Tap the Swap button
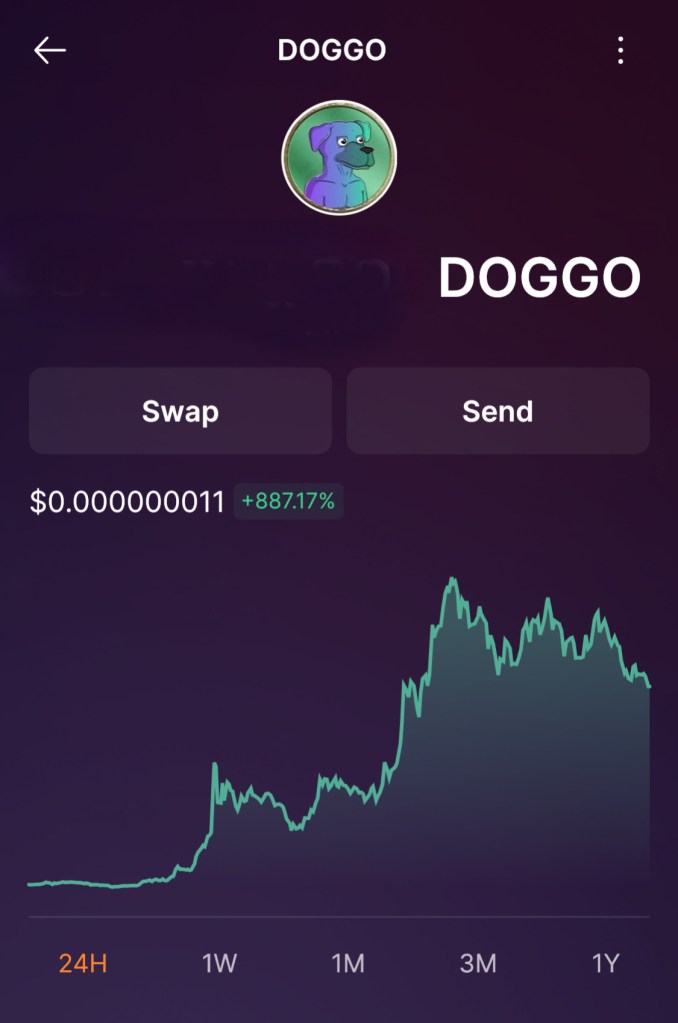Viewport: 678px width, 1023px height. point(180,411)
